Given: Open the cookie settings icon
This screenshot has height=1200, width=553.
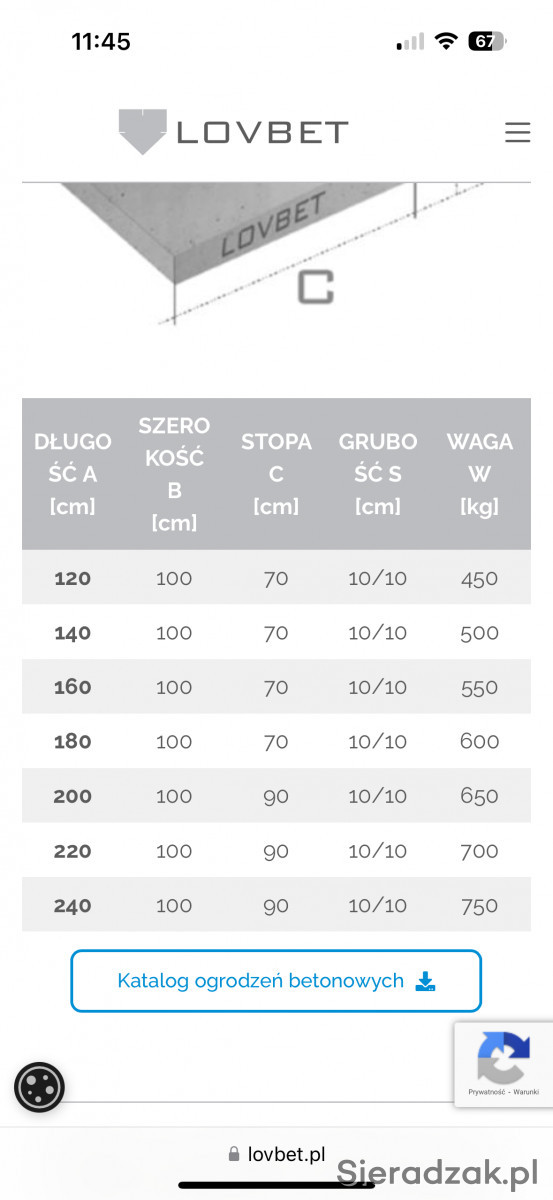Looking at the screenshot, I should (x=39, y=1087).
